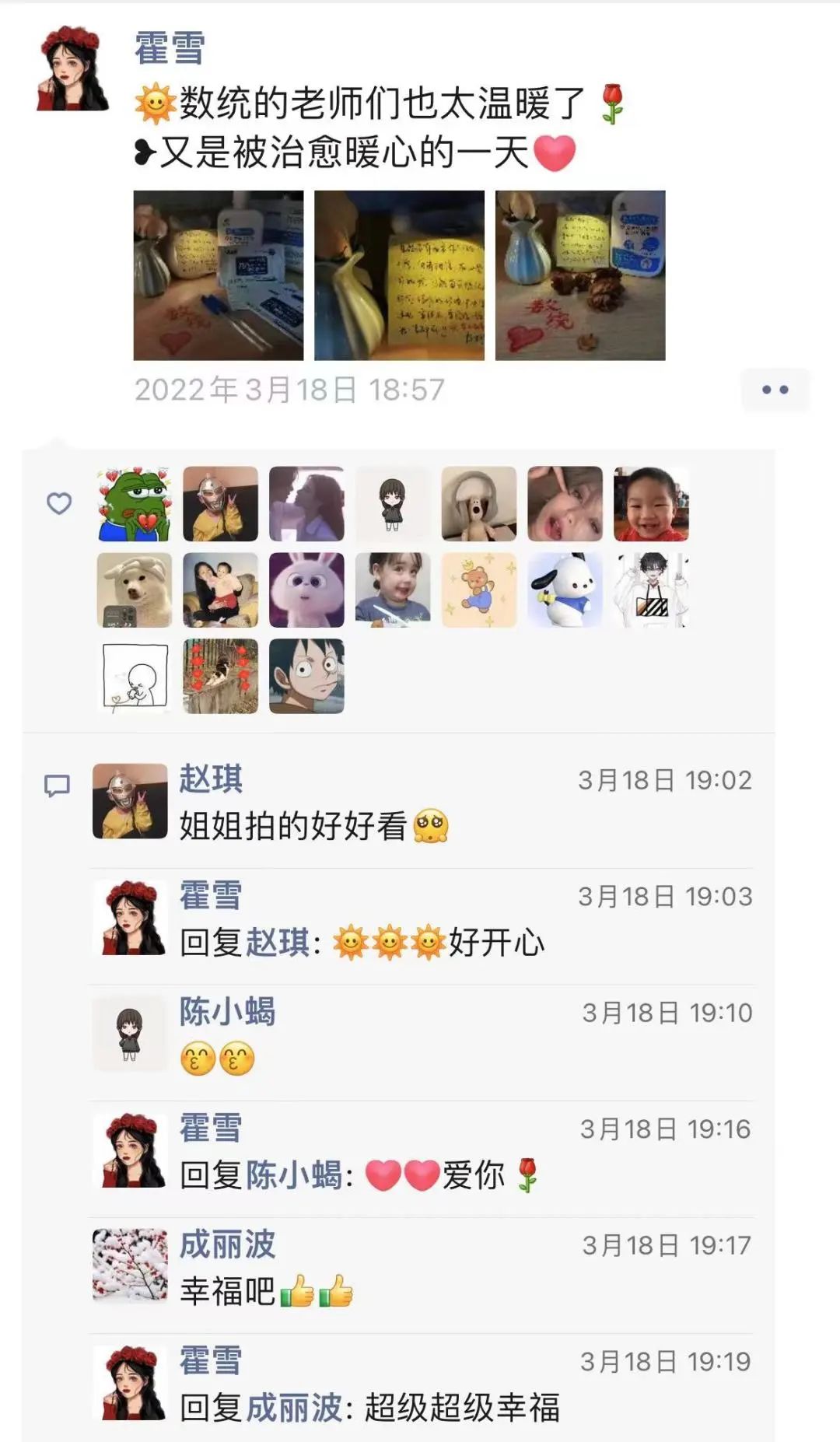The height and width of the screenshot is (1442, 840).
Task: View the third photo in the post
Action: tap(580, 275)
